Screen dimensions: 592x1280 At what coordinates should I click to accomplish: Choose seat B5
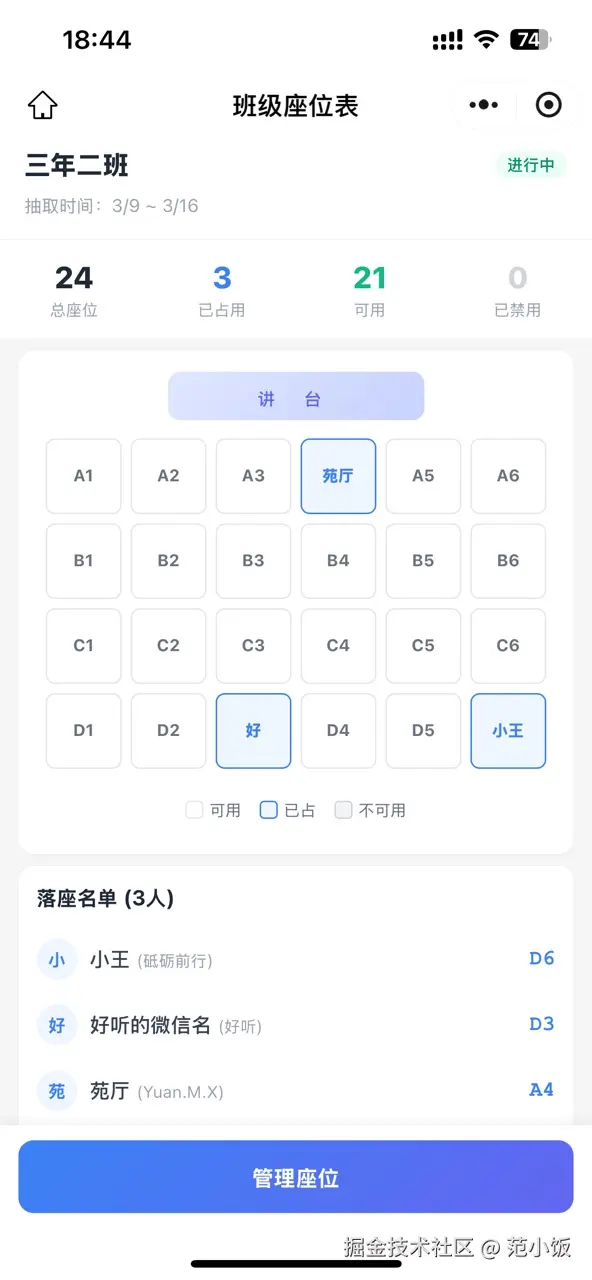click(x=423, y=561)
